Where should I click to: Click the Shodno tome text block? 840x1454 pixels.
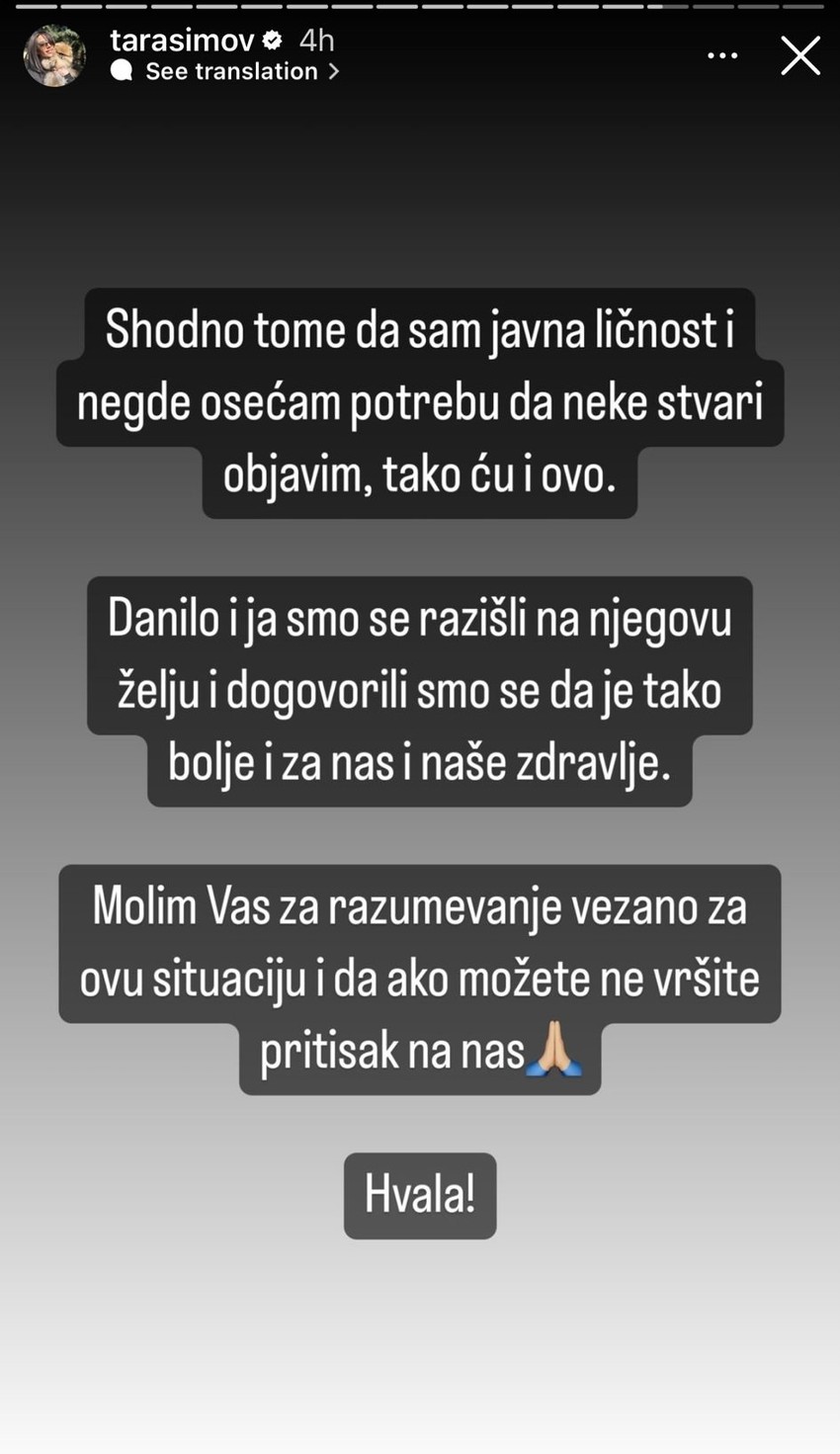[420, 401]
